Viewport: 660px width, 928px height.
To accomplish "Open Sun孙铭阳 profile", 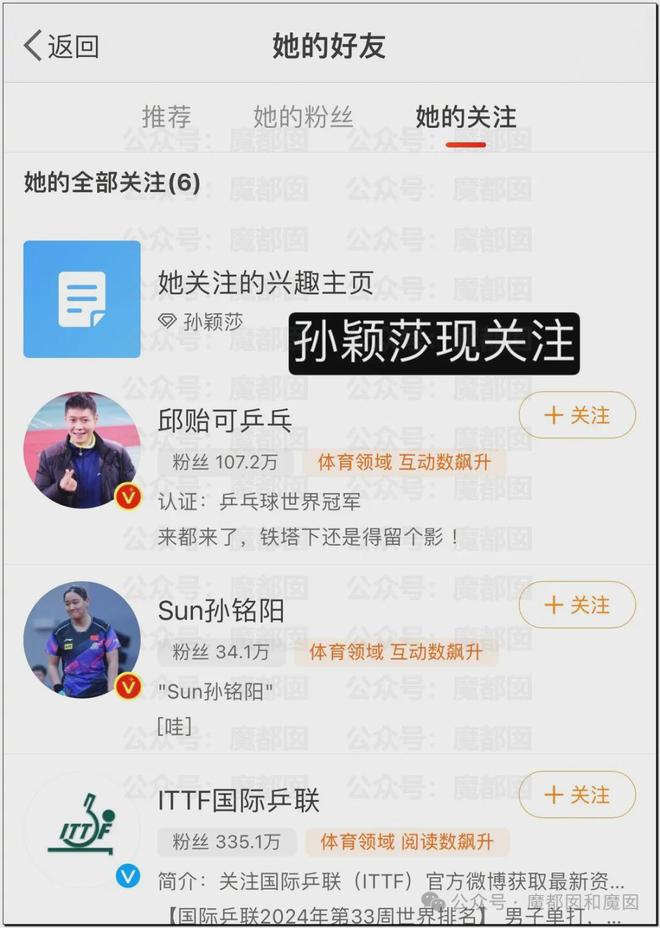I will coord(221,611).
